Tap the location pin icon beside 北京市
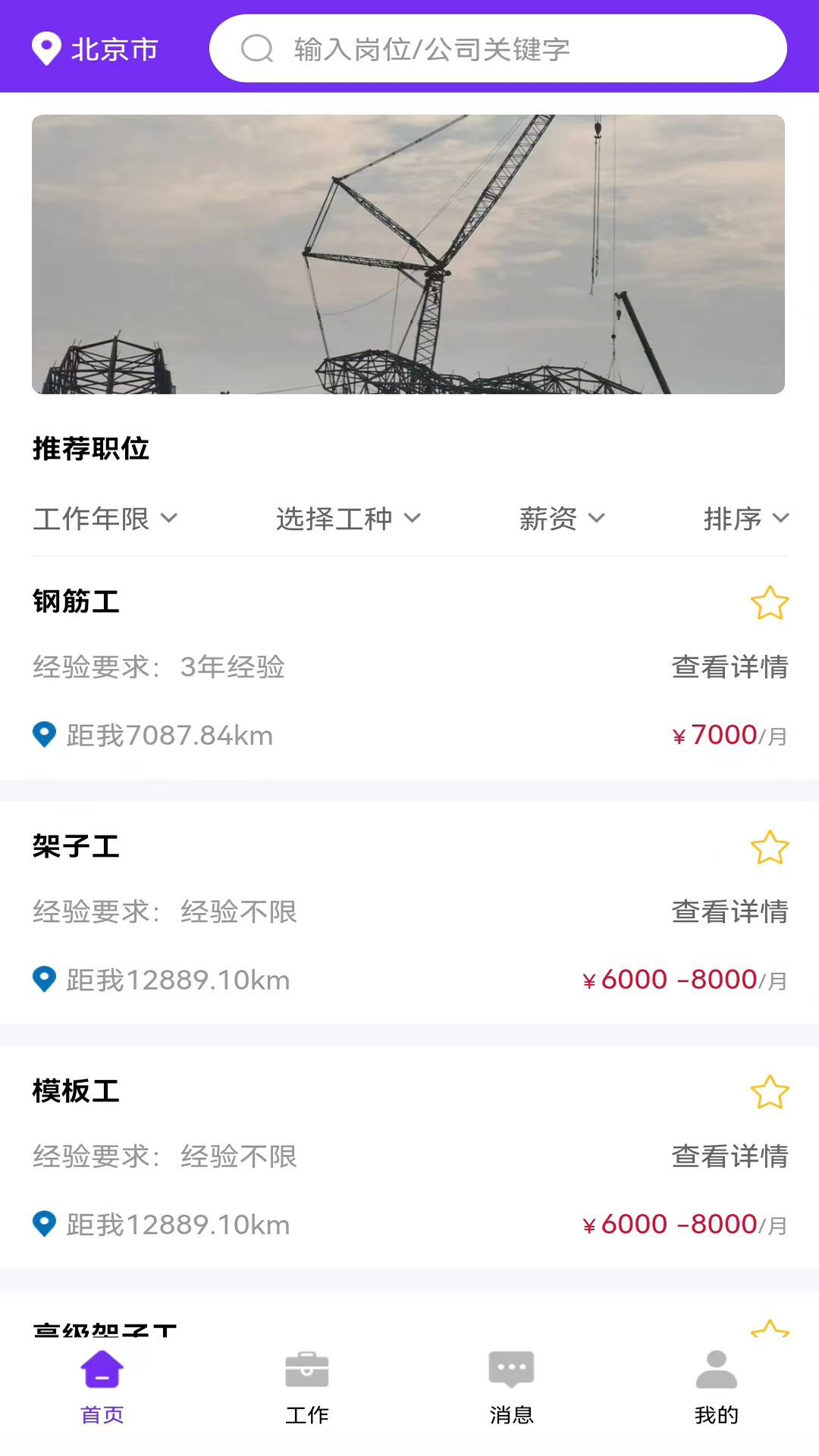Image resolution: width=819 pixels, height=1456 pixels. pyautogui.click(x=47, y=49)
